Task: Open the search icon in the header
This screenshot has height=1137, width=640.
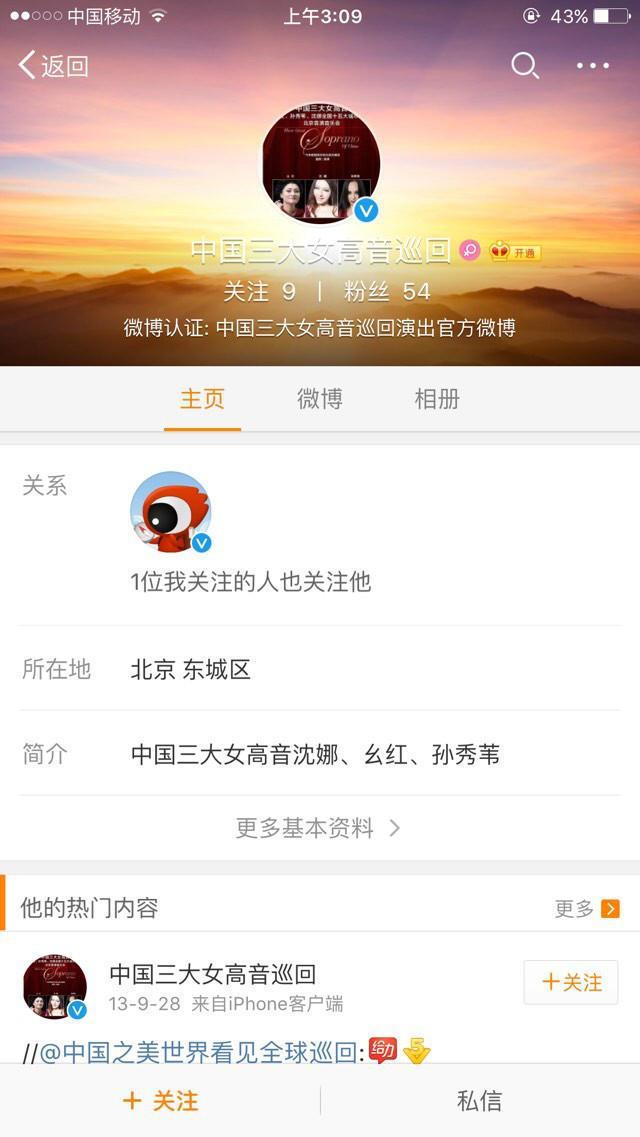Action: tap(524, 66)
